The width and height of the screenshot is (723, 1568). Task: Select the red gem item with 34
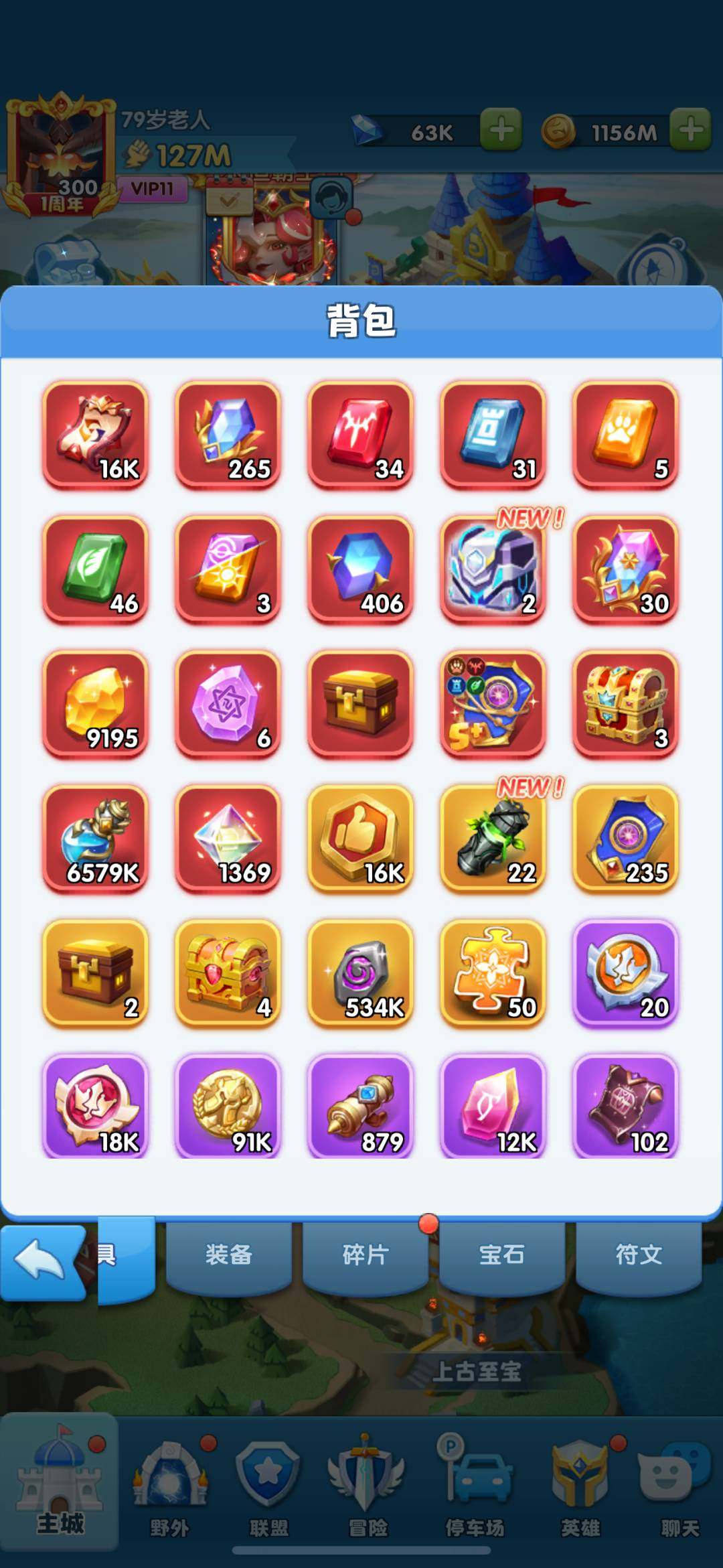point(360,434)
